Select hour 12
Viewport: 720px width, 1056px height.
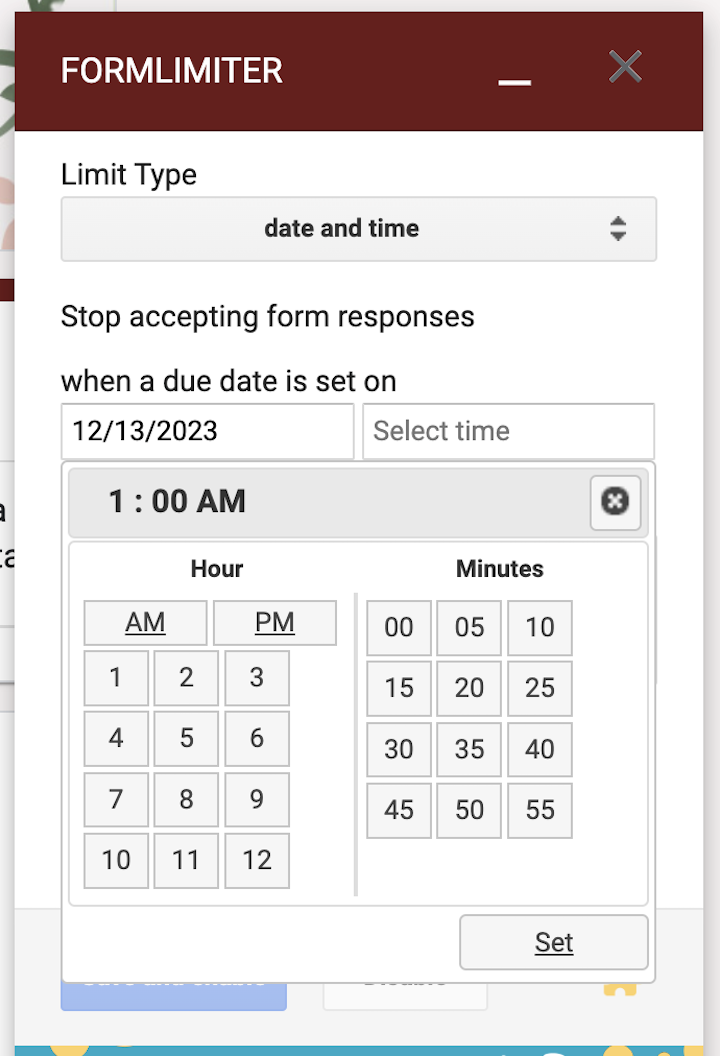click(257, 860)
